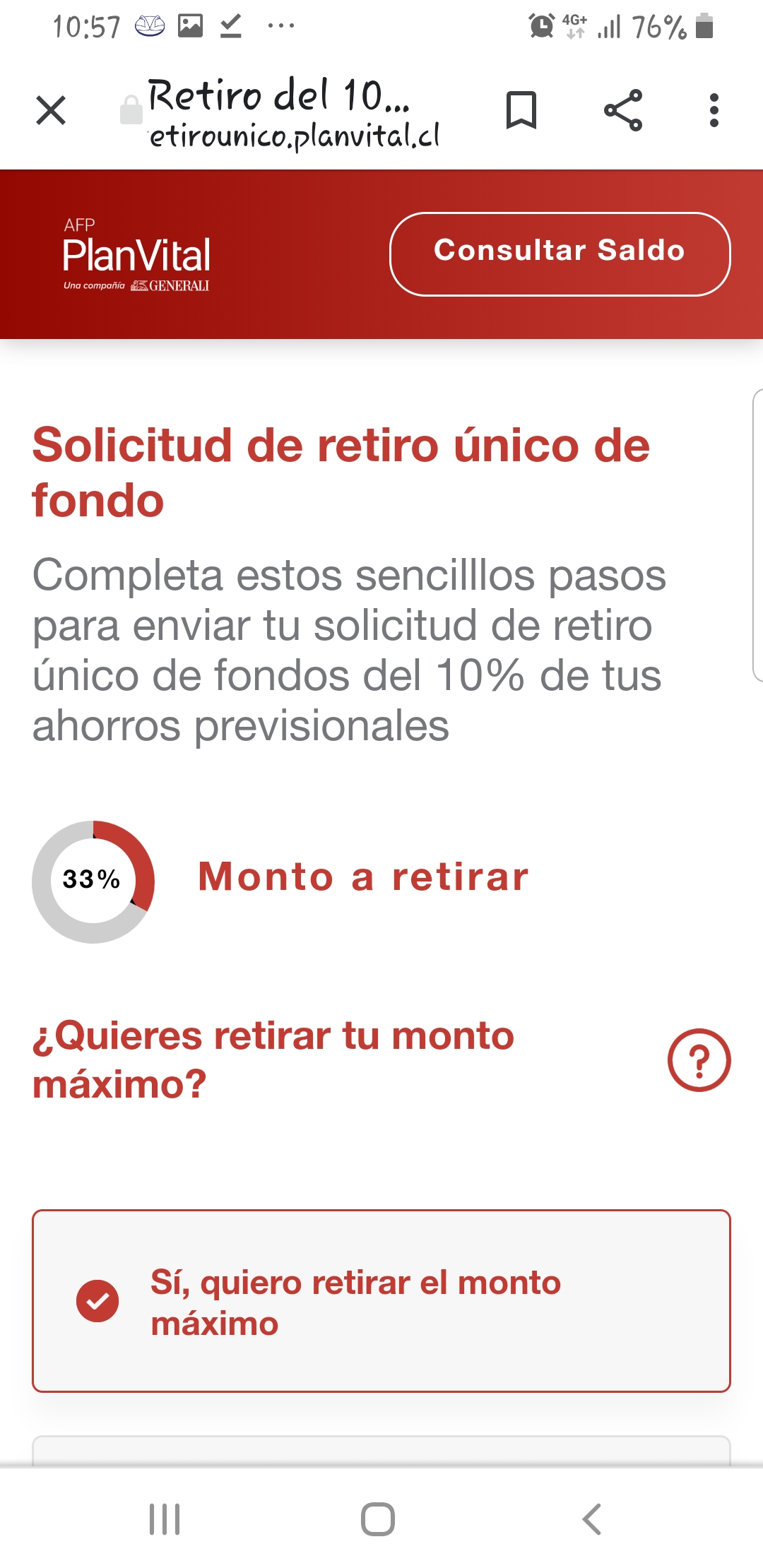The height and width of the screenshot is (1568, 763).
Task: Open the recent apps view
Action: click(165, 1519)
